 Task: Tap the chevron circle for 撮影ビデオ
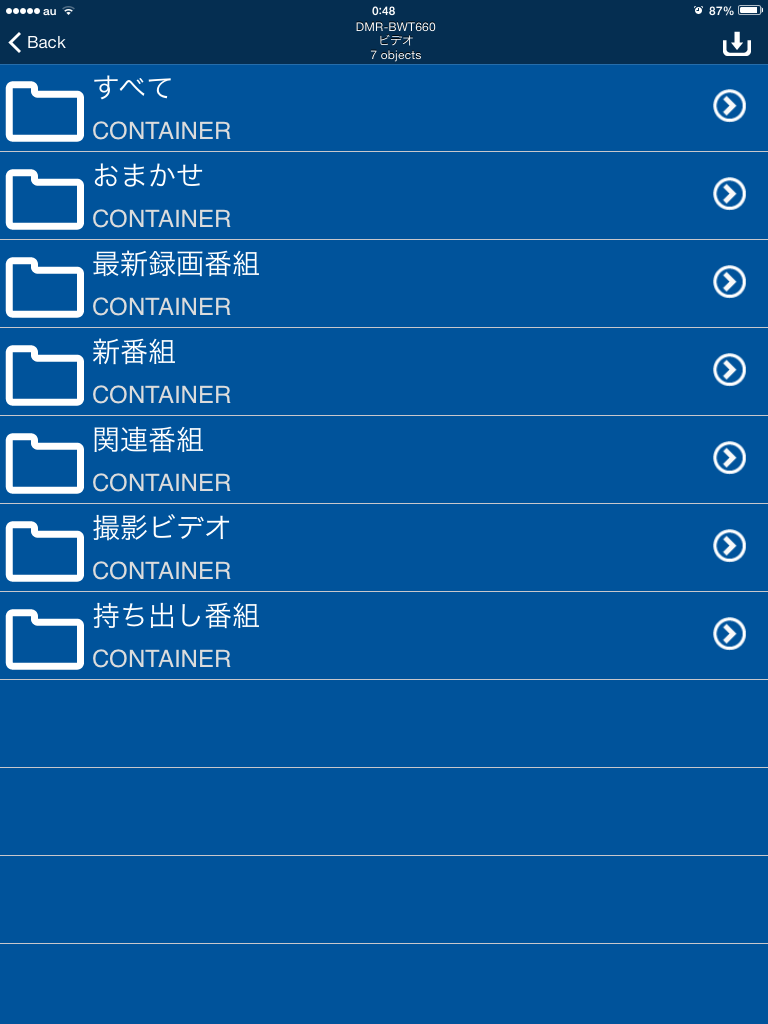click(x=729, y=546)
